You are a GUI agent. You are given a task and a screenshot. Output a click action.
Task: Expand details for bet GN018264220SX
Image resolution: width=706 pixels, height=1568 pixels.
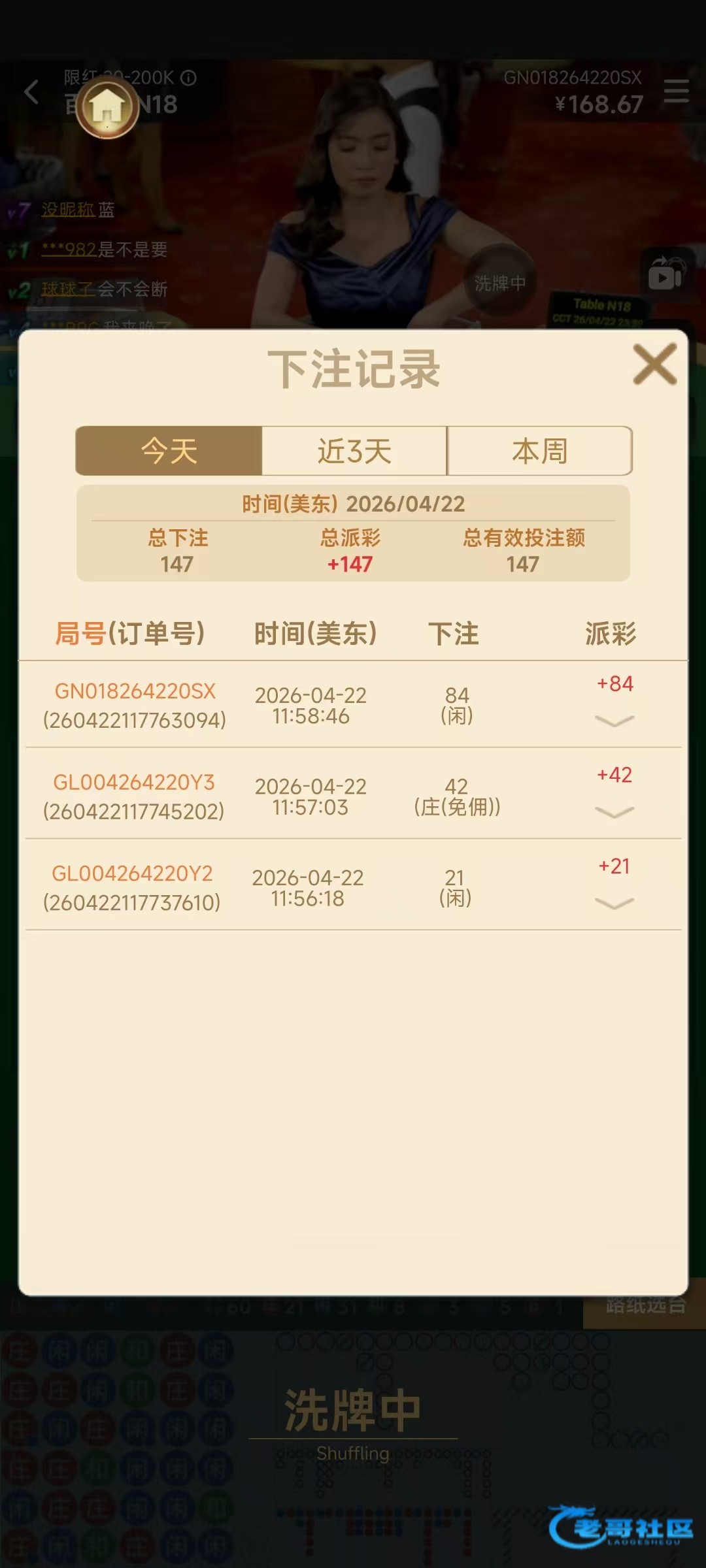(614, 721)
